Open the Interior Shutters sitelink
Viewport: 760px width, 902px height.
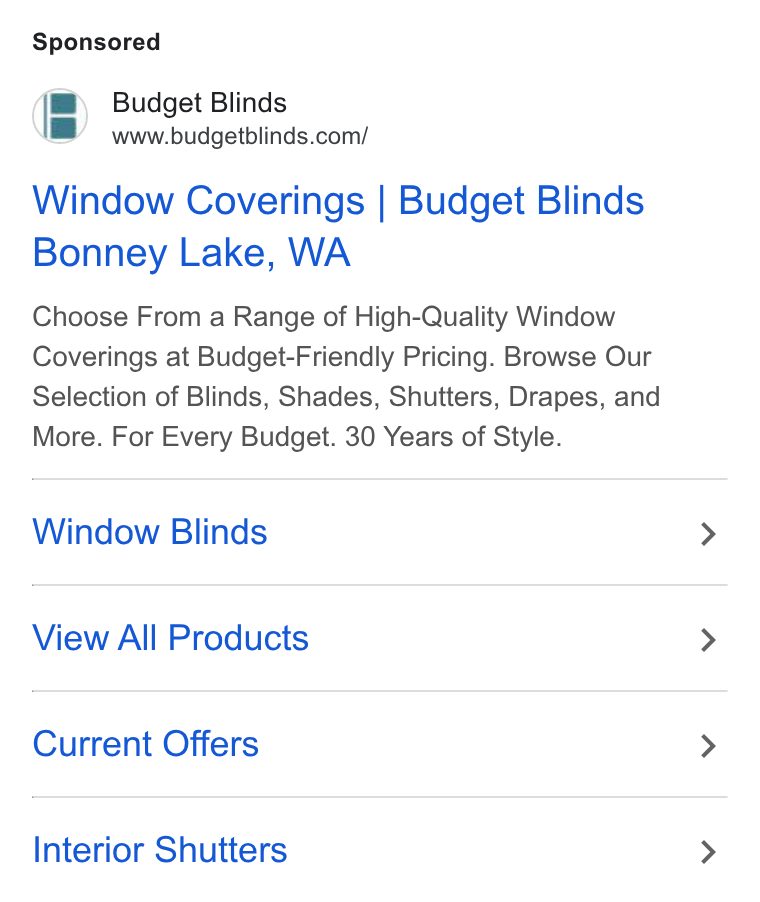pyautogui.click(x=380, y=850)
